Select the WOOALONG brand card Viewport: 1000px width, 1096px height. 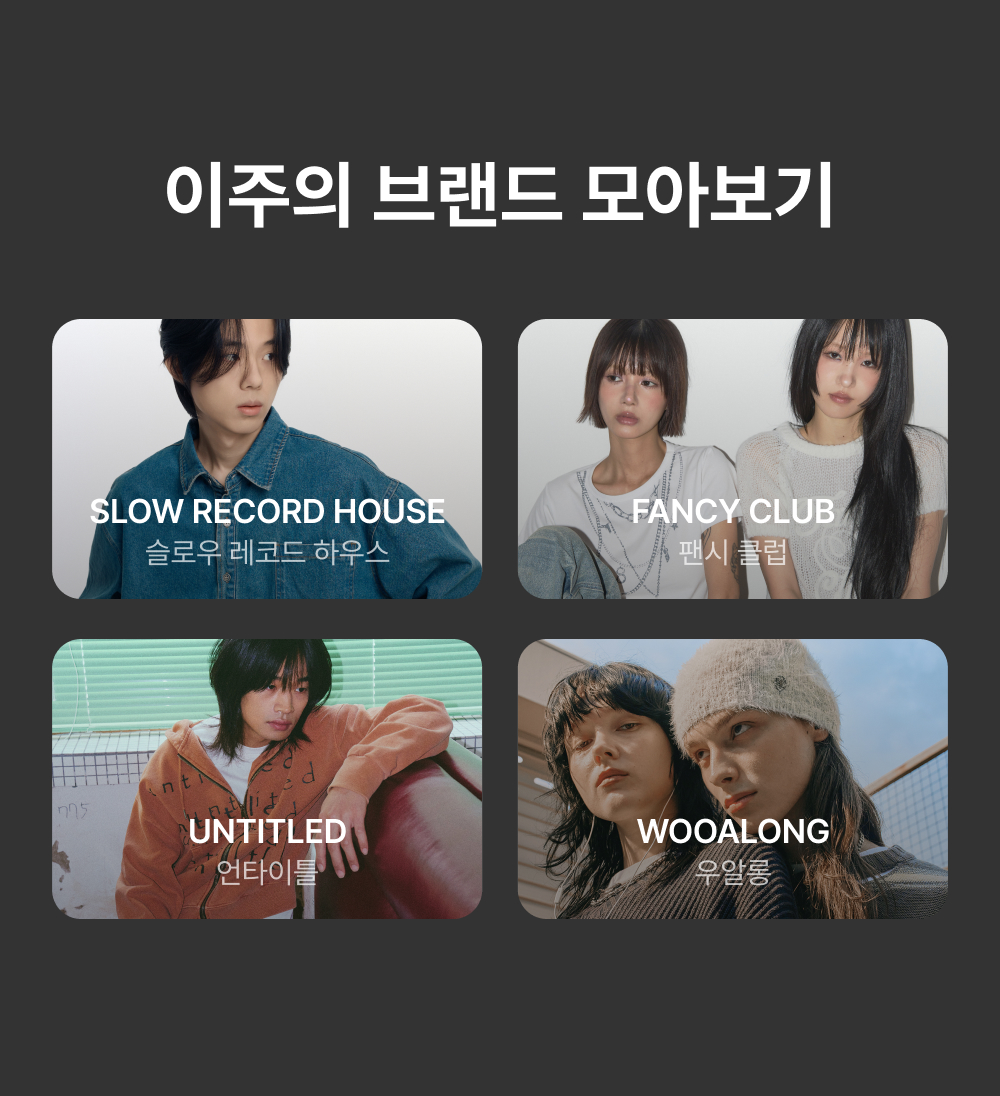coord(732,779)
